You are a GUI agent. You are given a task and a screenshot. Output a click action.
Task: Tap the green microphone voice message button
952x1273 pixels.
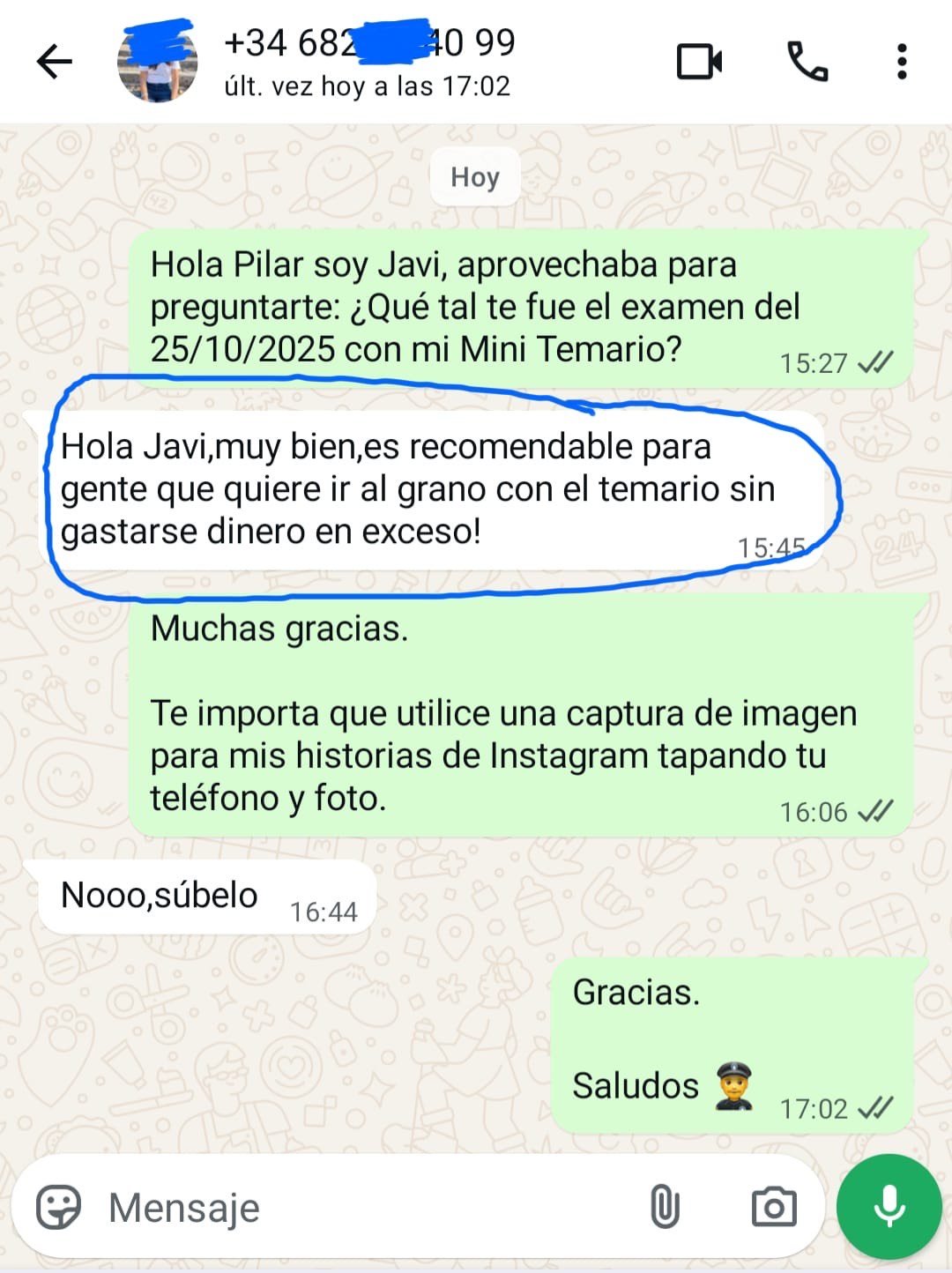(x=889, y=1207)
